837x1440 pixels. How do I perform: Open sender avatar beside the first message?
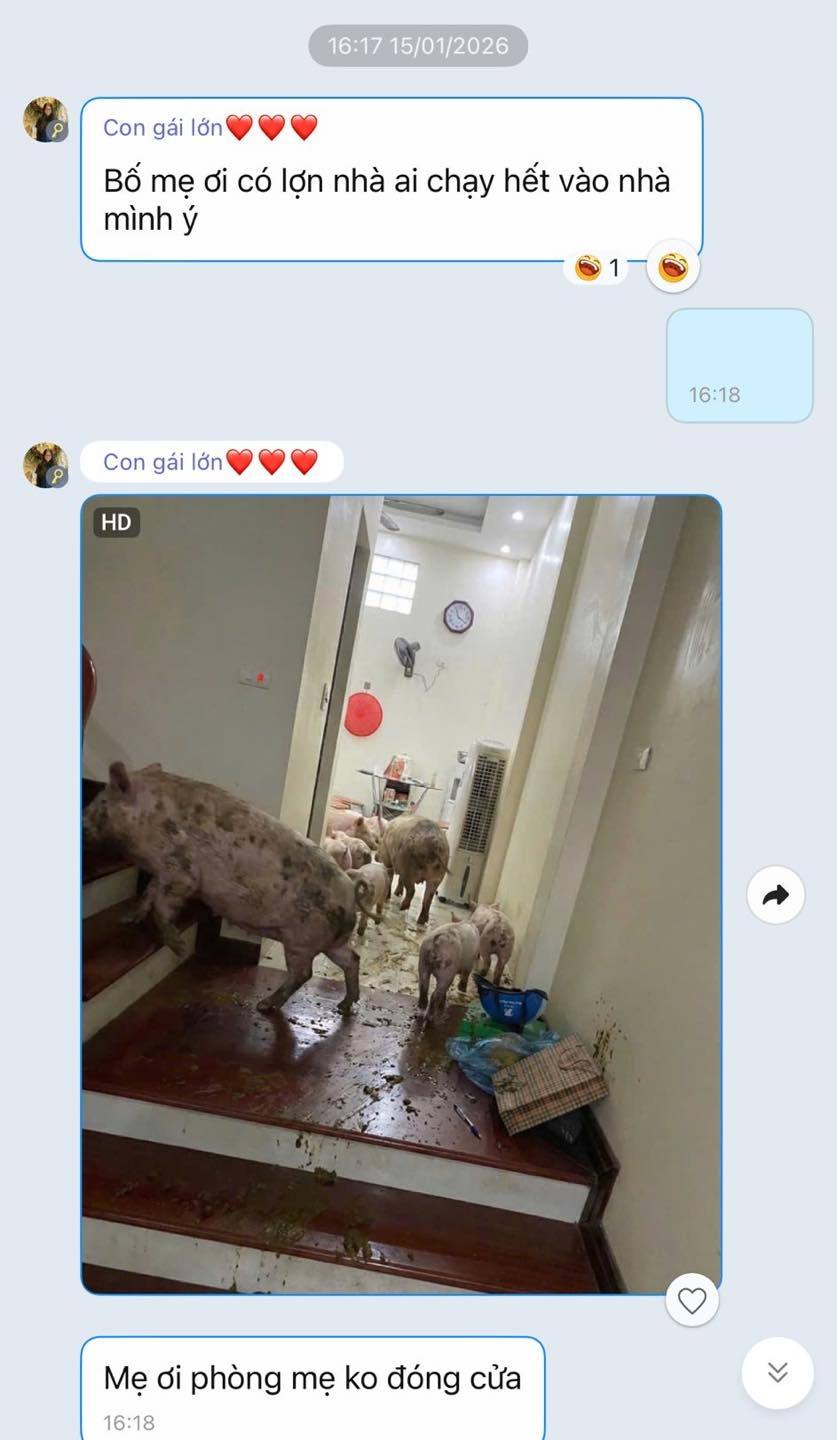(x=45, y=120)
